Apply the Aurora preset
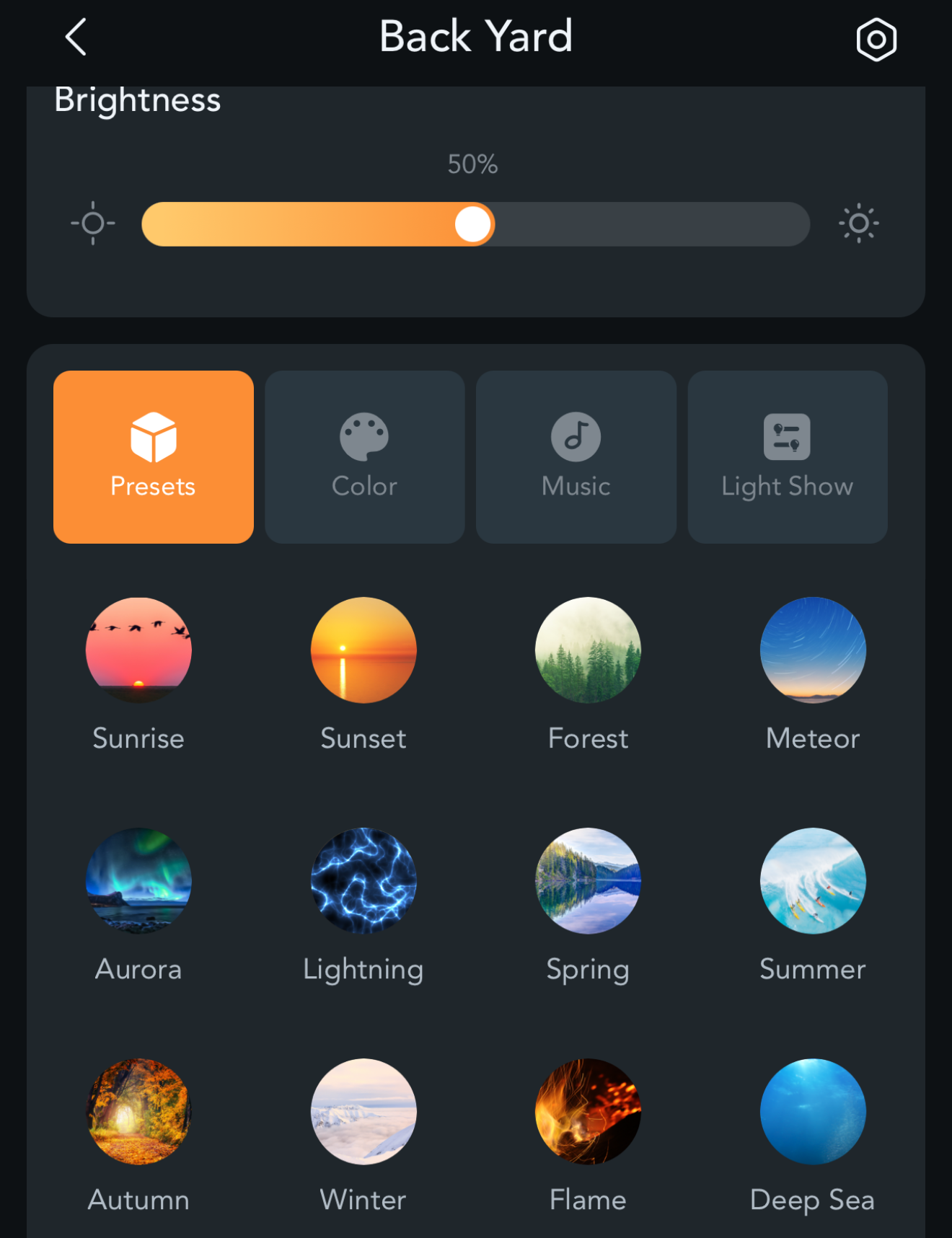Viewport: 952px width, 1238px height. click(x=138, y=881)
